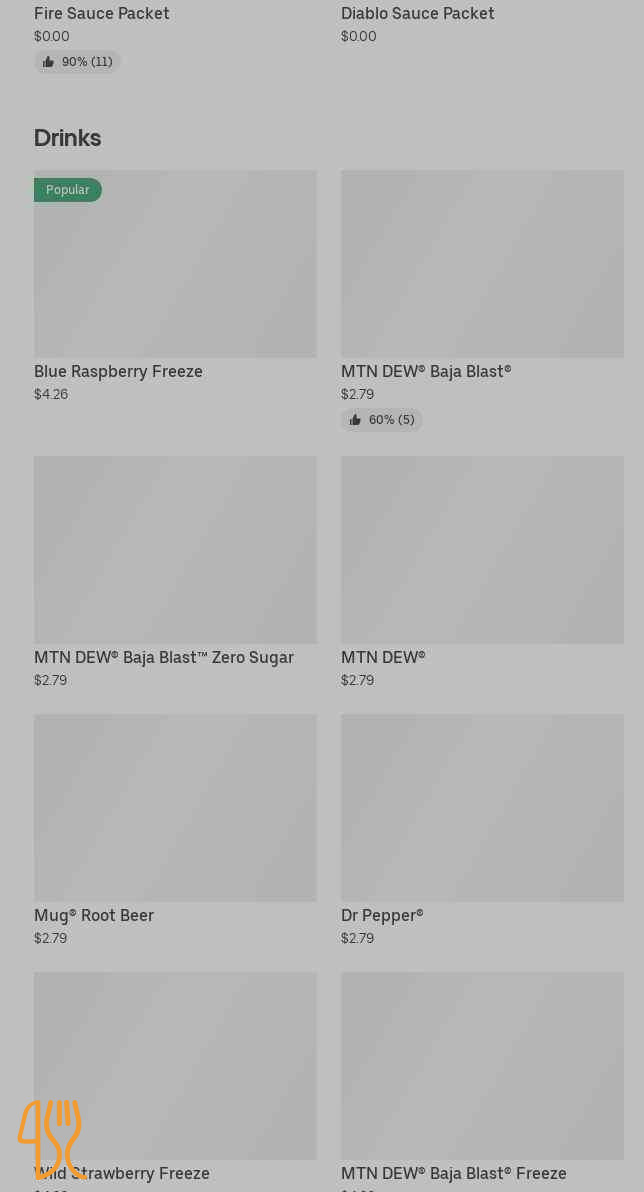
Task: Open the Fire Sauce Packet item
Action: point(102,14)
